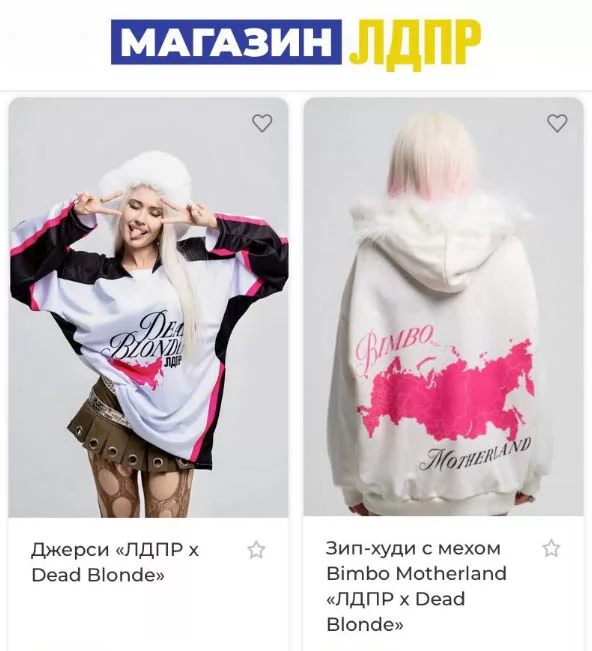
Task: Tap the star next to Джерси «ЛДПР x Dead Blonde»
Action: pyautogui.click(x=256, y=550)
